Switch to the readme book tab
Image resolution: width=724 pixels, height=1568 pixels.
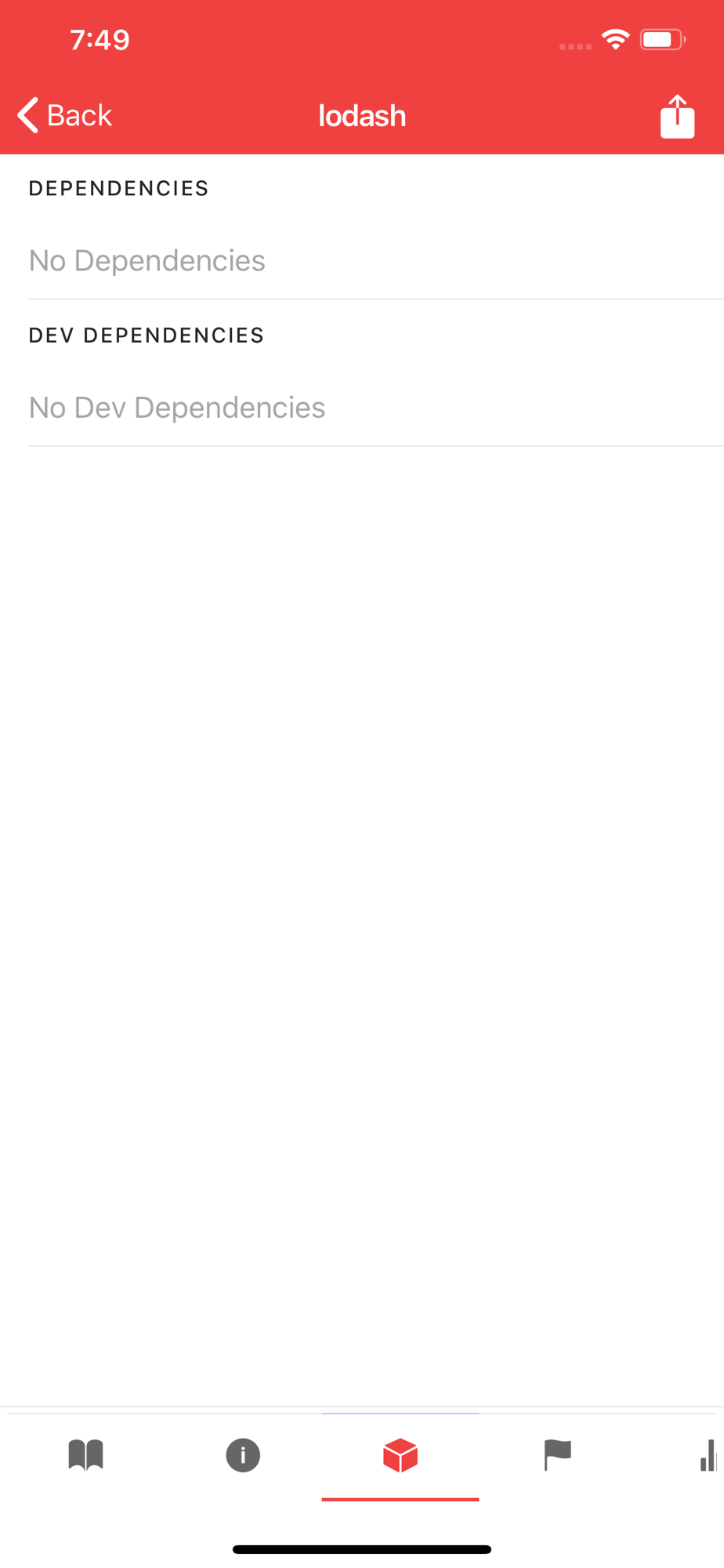click(x=86, y=1455)
